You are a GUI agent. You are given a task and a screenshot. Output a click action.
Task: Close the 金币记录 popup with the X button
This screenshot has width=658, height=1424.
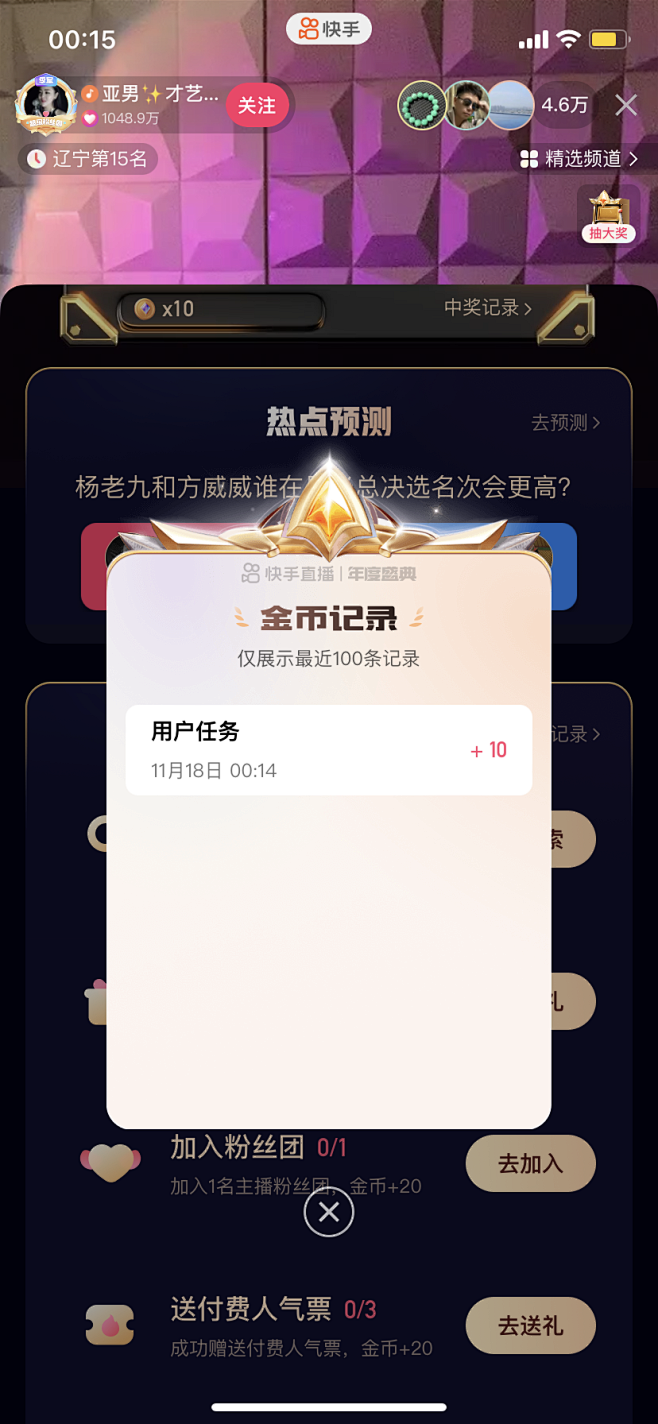coord(329,1212)
